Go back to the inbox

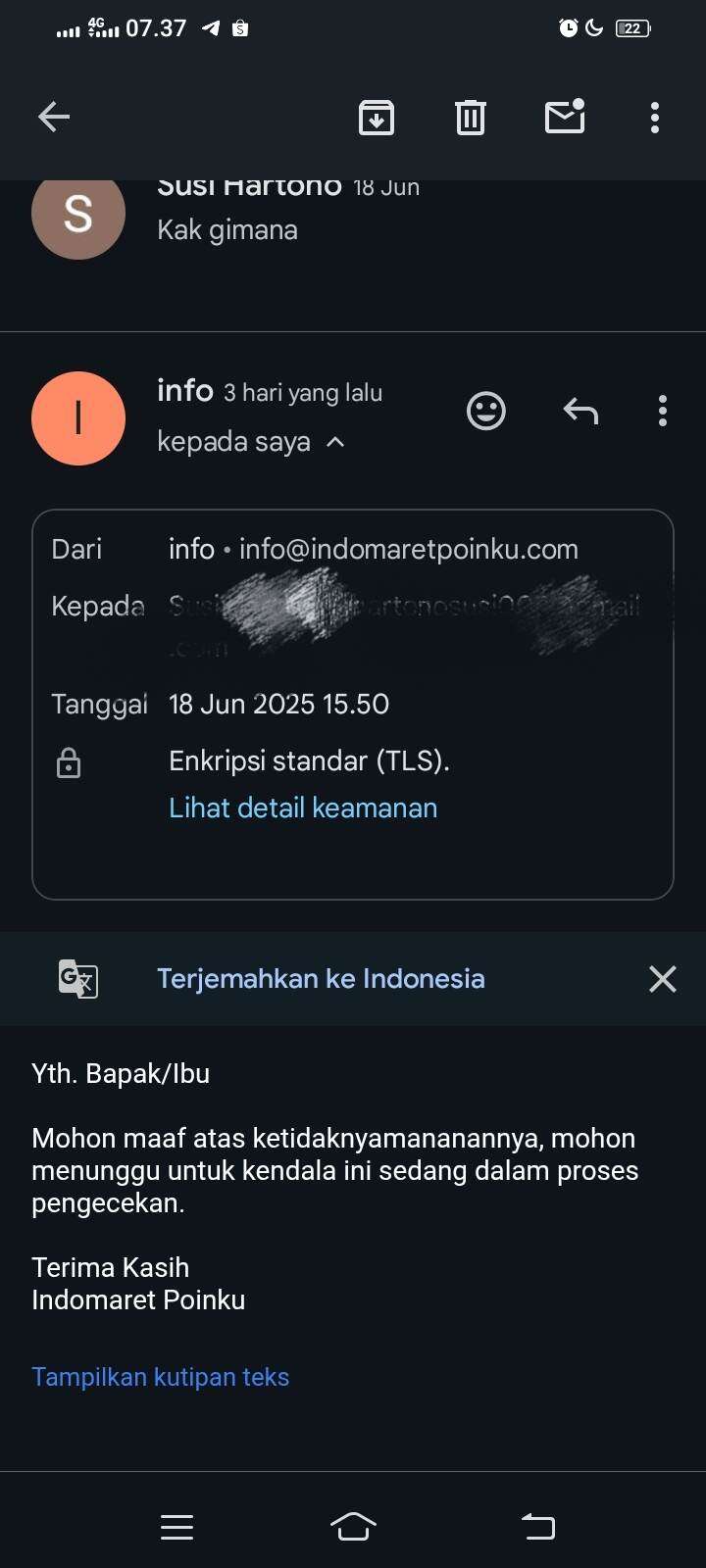[54, 118]
